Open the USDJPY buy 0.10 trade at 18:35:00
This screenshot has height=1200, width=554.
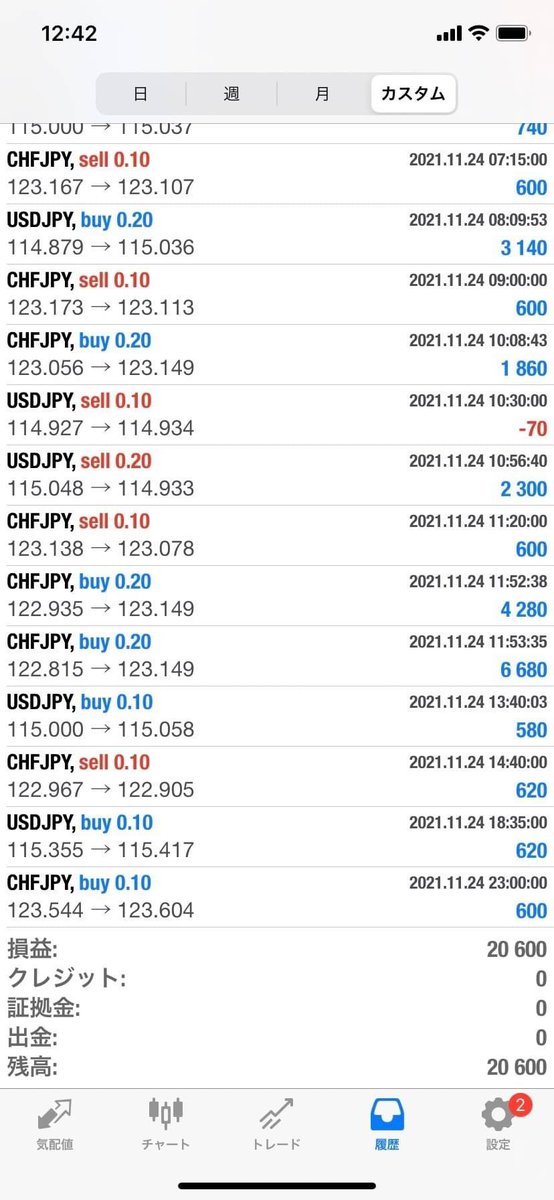coord(277,837)
